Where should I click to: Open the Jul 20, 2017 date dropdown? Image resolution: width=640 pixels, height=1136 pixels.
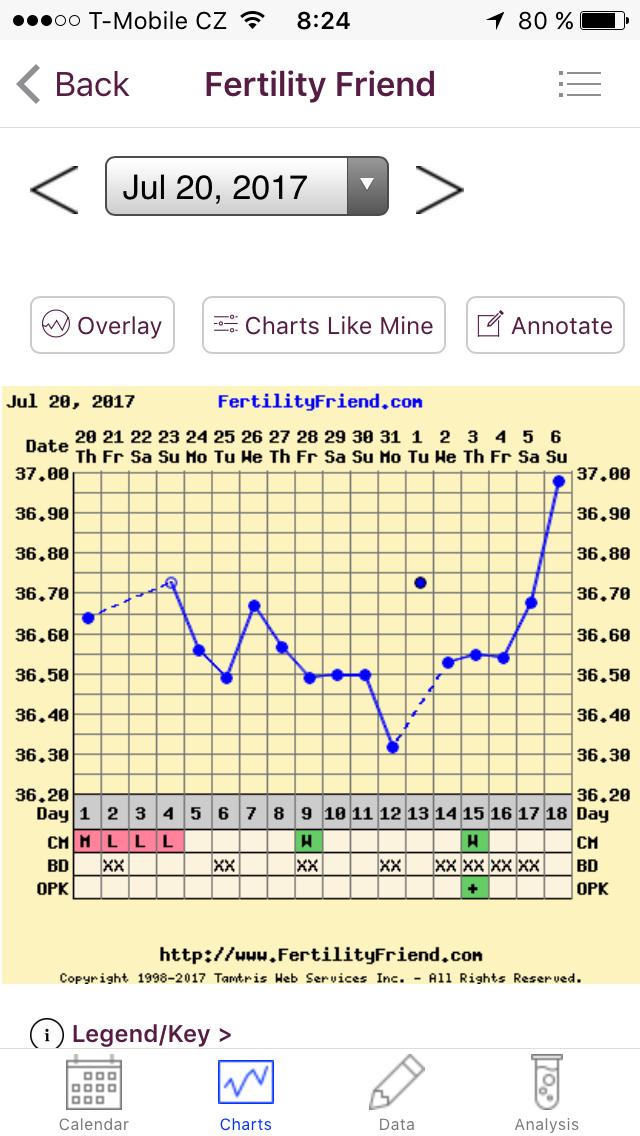coord(246,187)
